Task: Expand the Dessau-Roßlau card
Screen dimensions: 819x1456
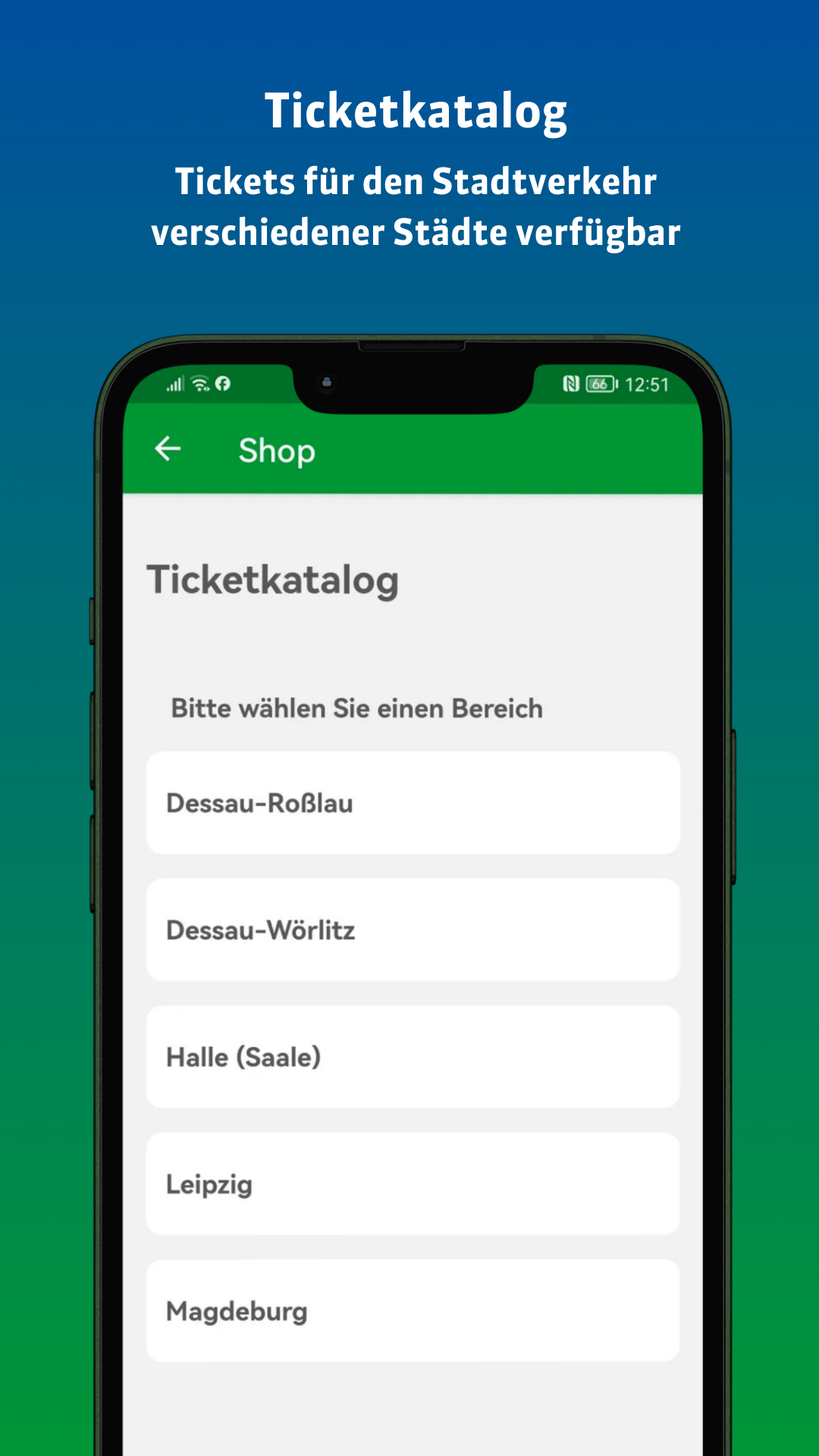Action: 413,802
